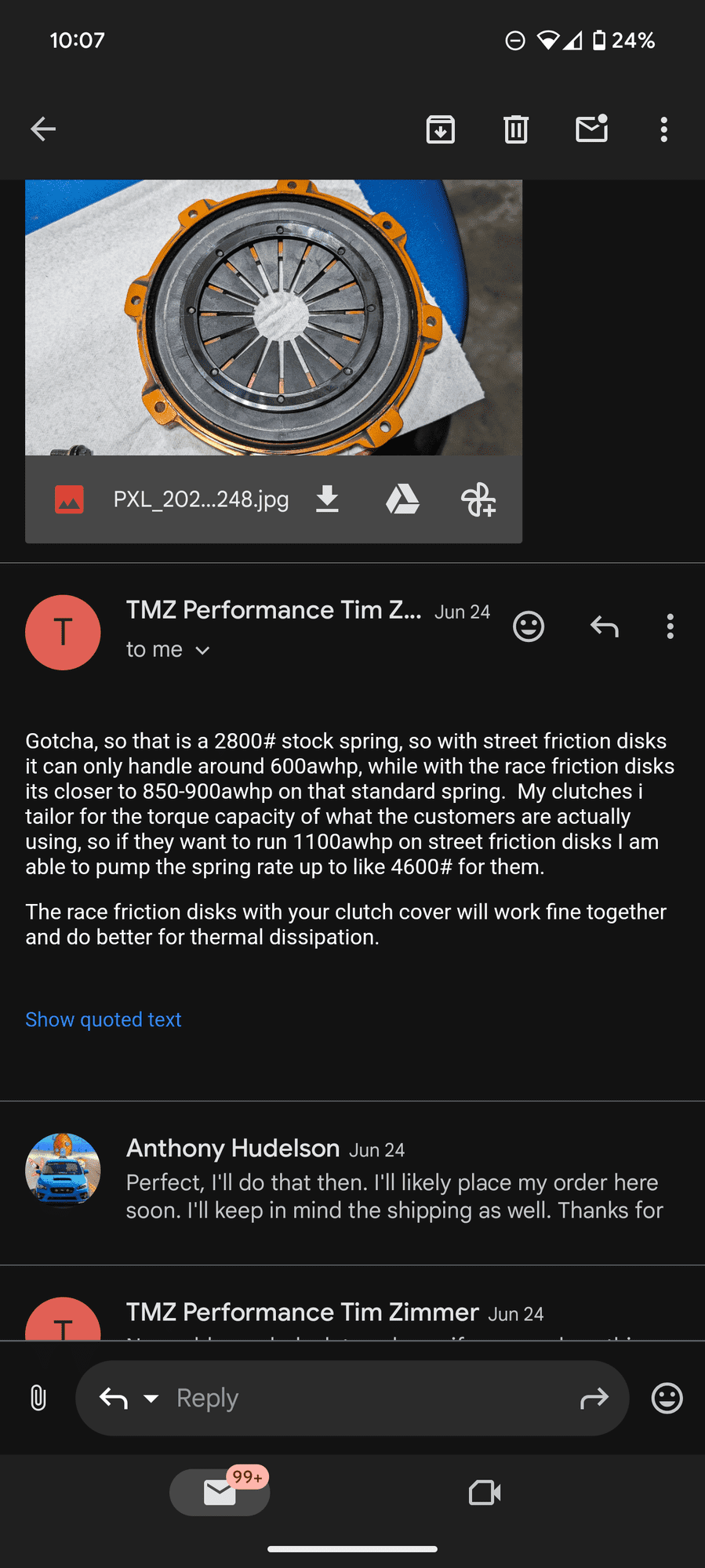The image size is (705, 1568).
Task: Save the attachment to Google Drive
Action: point(402,499)
